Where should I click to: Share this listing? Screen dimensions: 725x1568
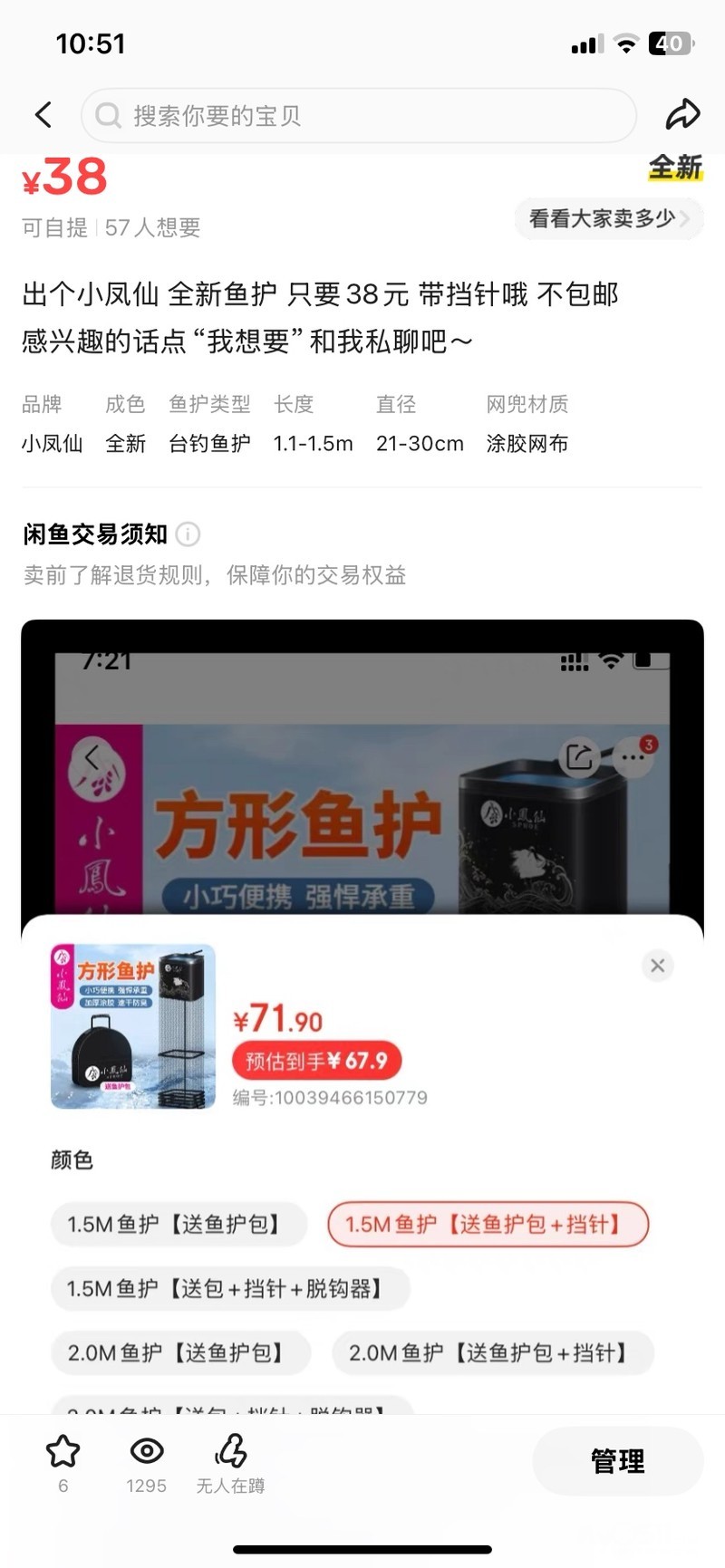pos(682,115)
